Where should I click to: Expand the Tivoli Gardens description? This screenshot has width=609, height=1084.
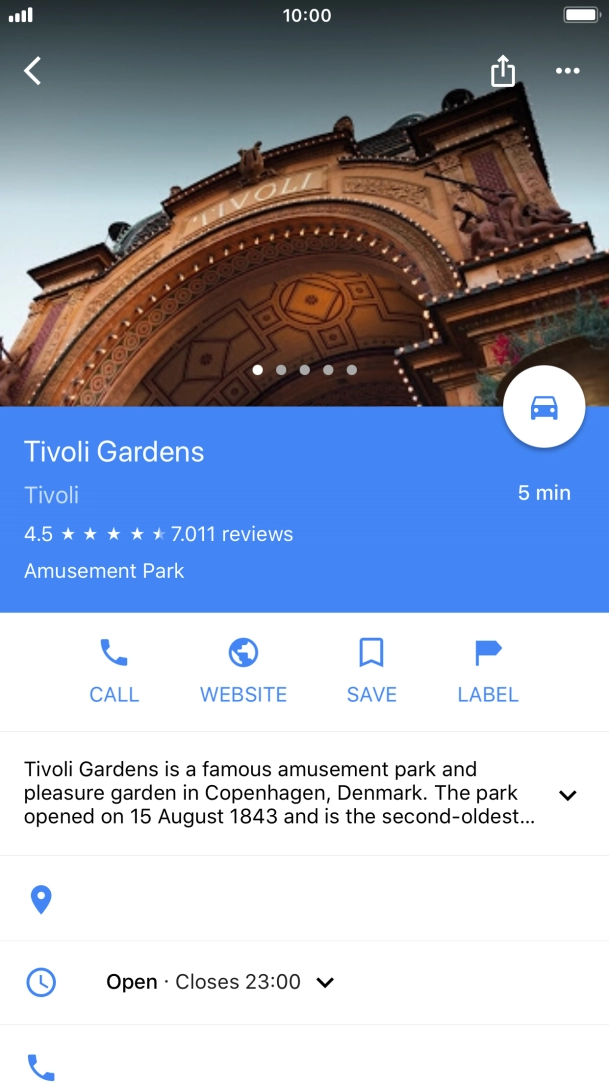tap(567, 795)
